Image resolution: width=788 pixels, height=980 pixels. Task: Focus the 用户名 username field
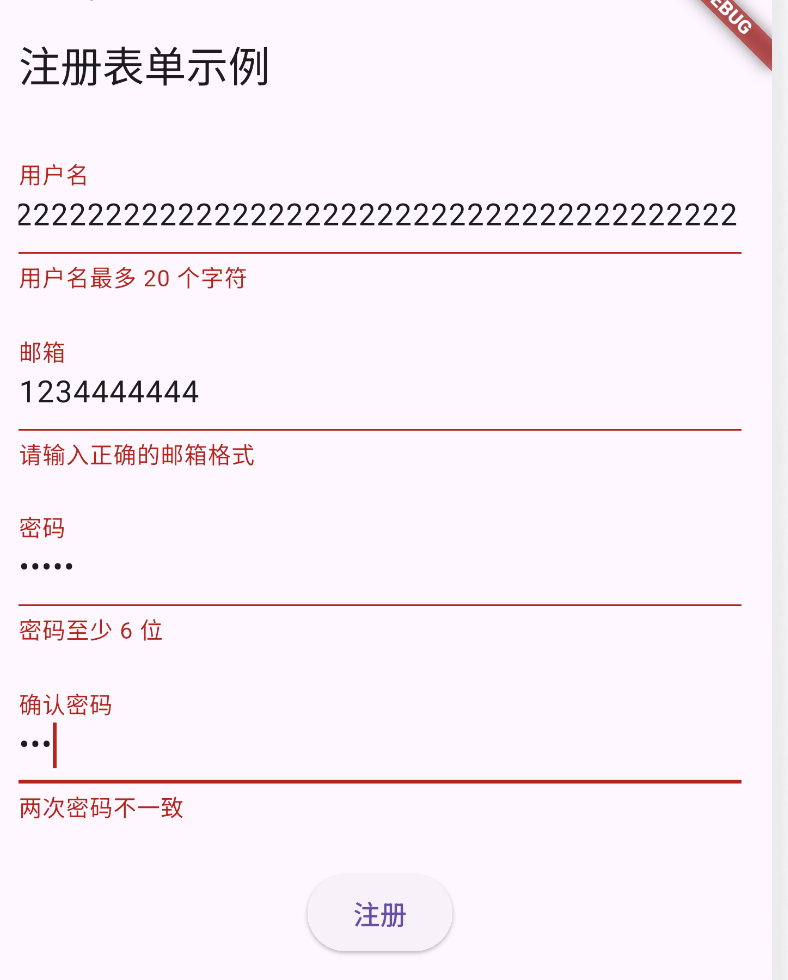tap(378, 215)
